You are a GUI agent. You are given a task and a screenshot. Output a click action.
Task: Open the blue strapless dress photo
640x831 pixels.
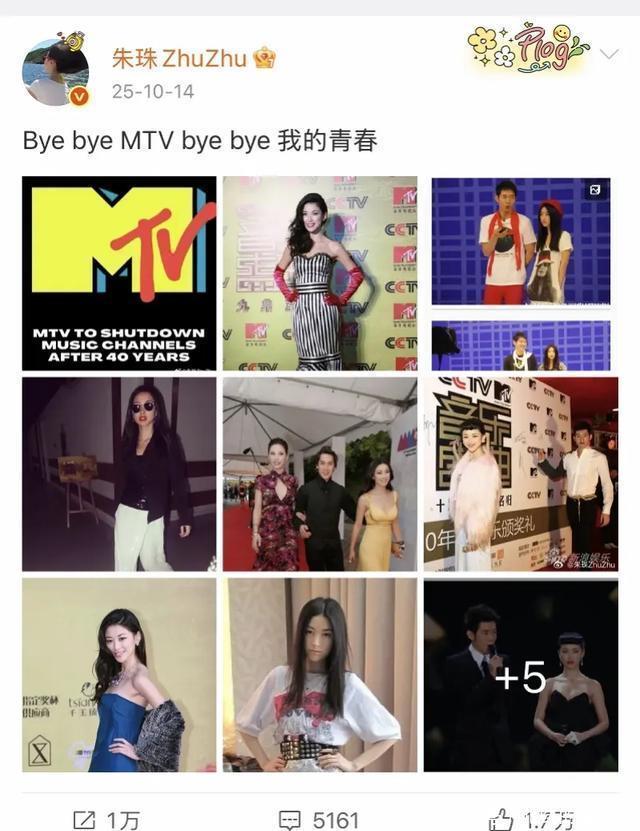(119, 675)
